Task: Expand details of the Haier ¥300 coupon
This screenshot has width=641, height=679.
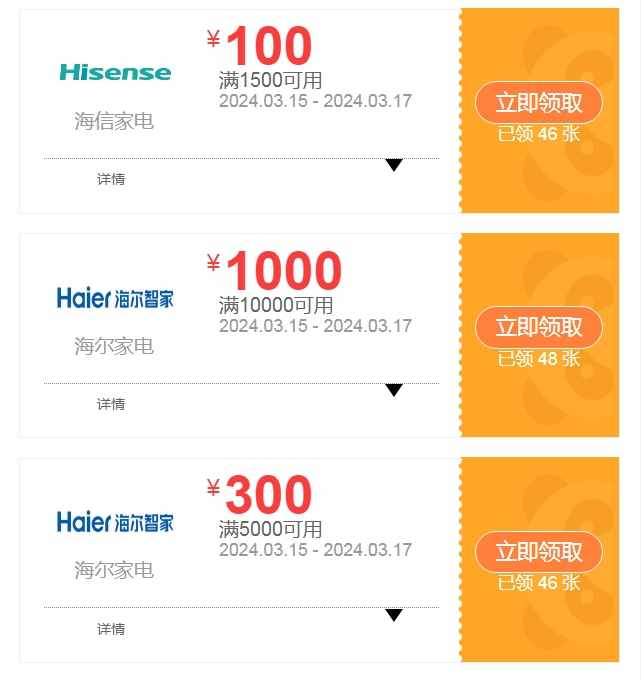Action: (x=394, y=615)
